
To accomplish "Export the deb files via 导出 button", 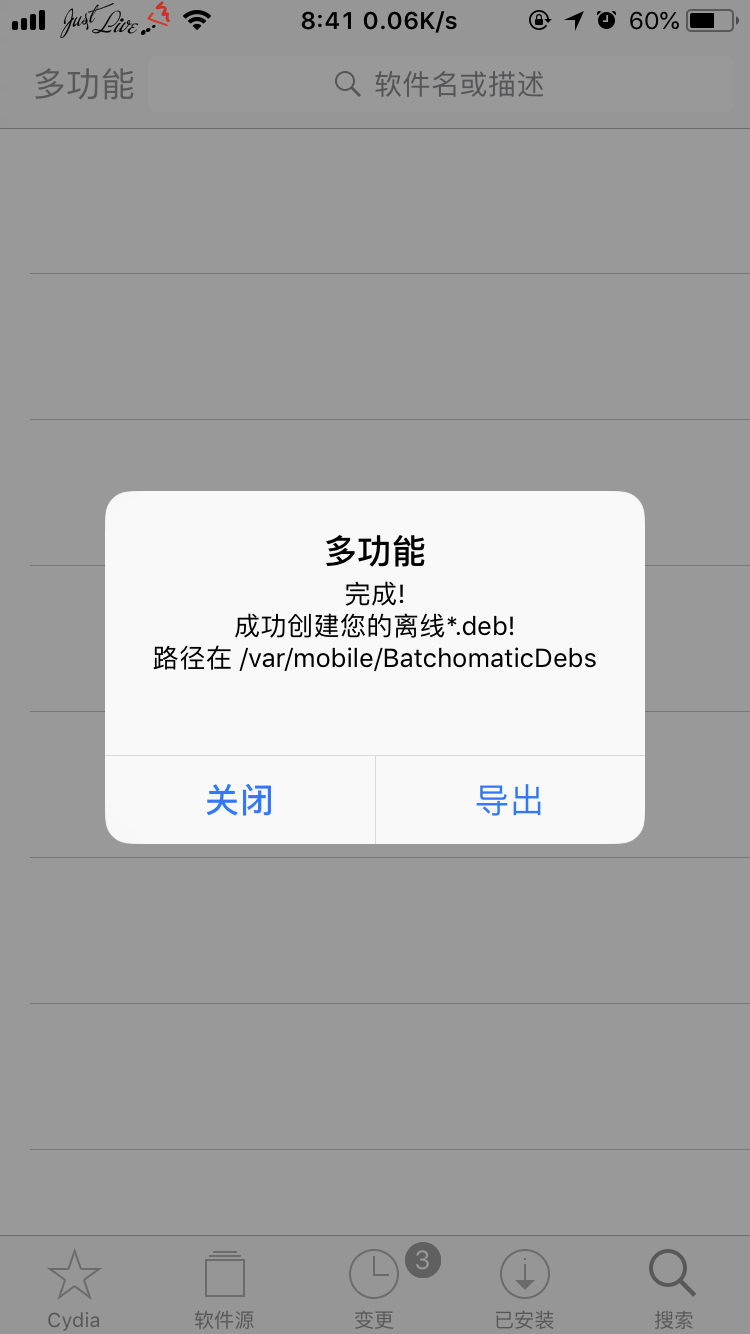I will pos(510,800).
